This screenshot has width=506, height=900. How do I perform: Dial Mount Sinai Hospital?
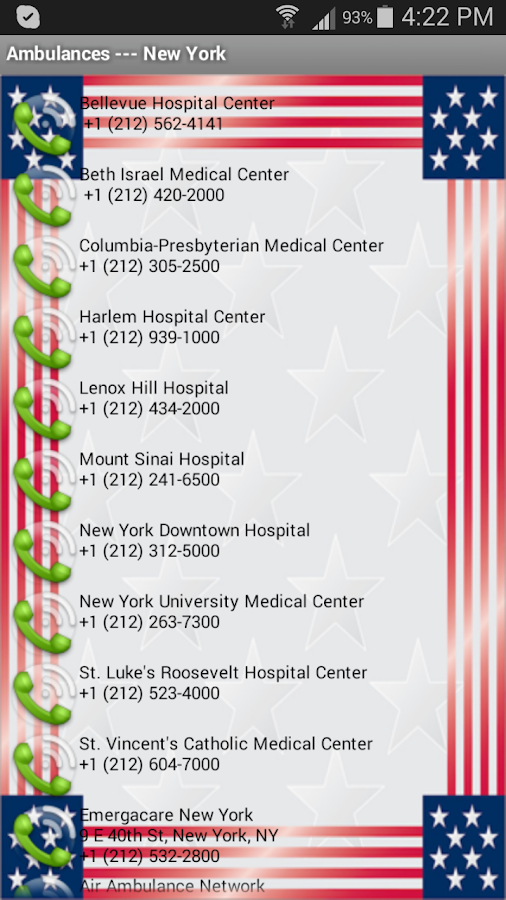253,469
